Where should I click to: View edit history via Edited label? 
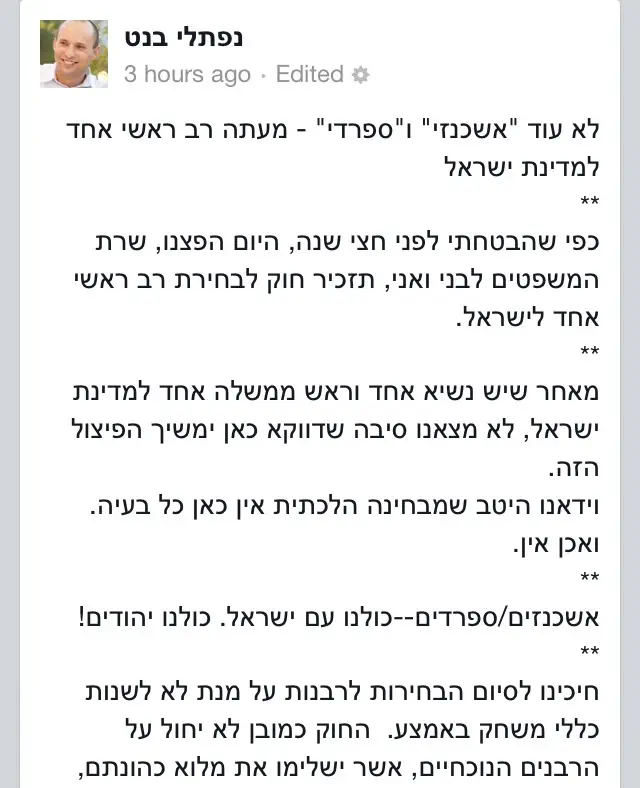click(309, 74)
